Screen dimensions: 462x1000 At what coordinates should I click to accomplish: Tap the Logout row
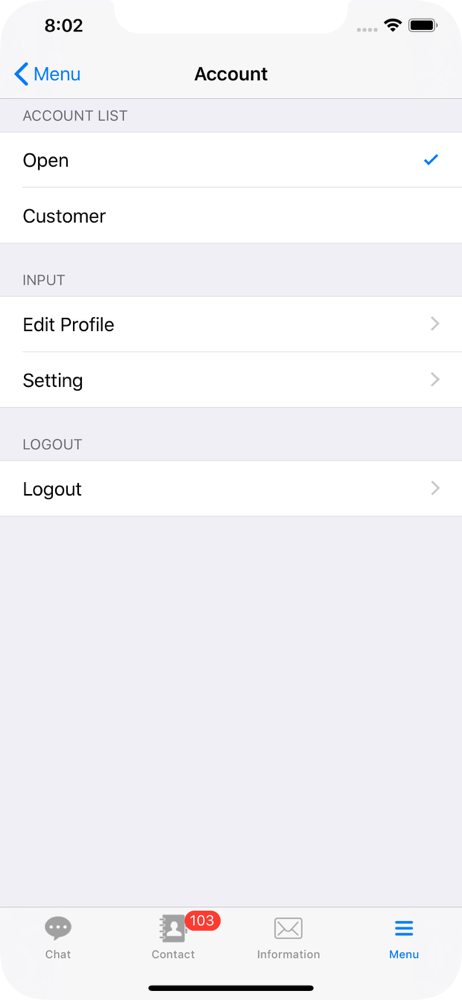click(x=231, y=489)
